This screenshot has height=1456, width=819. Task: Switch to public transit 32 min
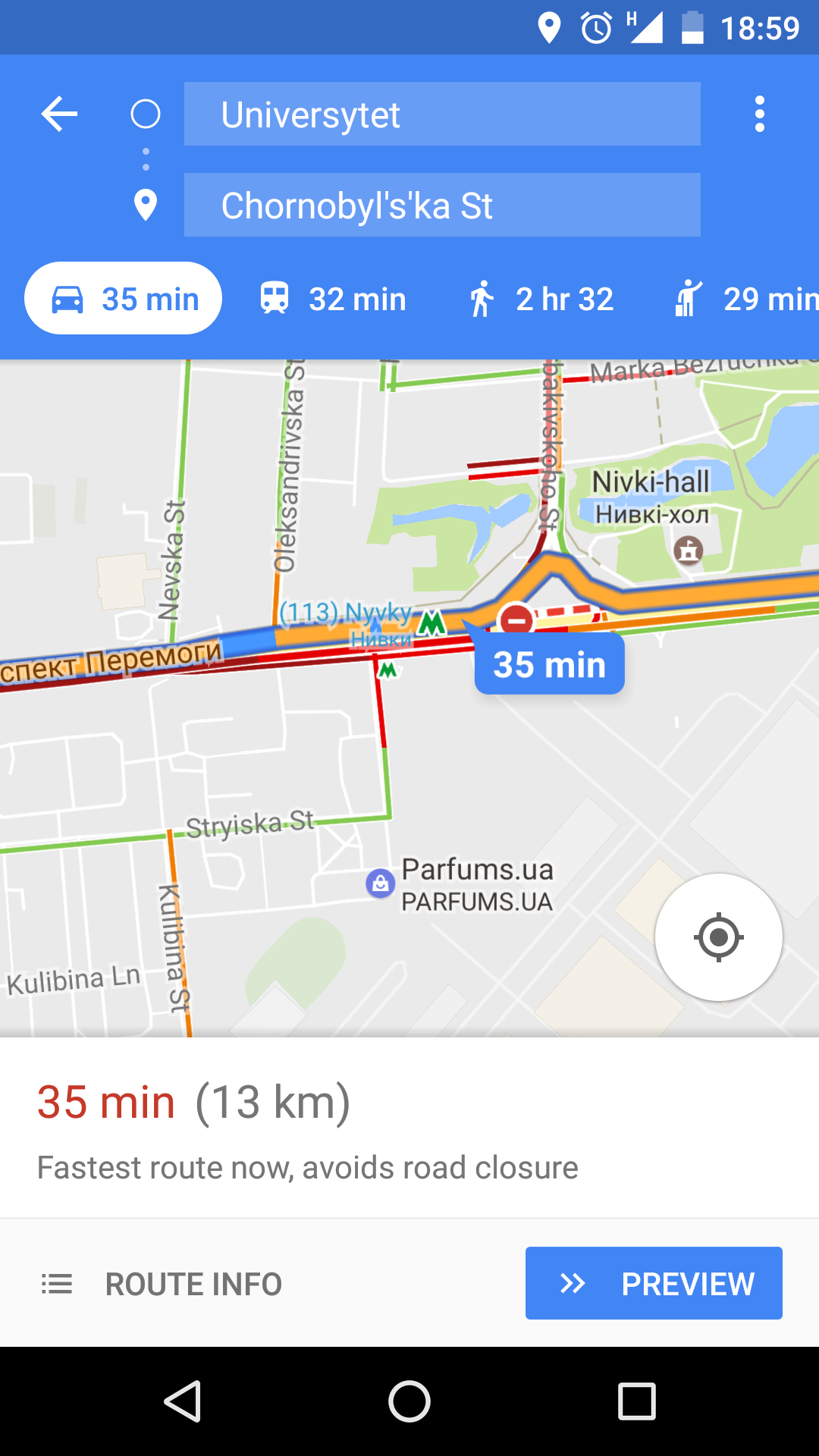point(333,299)
